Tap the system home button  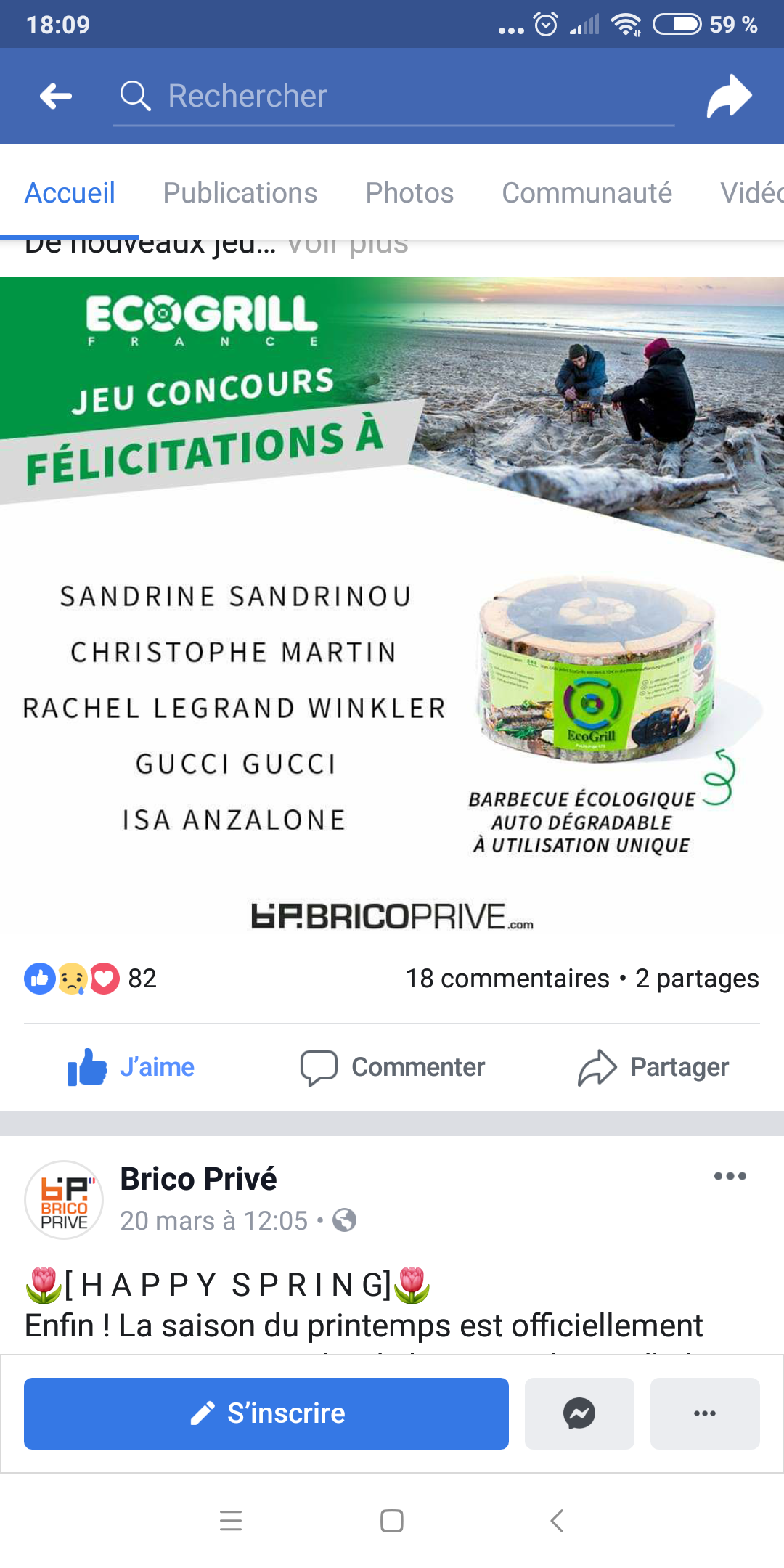point(392,1521)
